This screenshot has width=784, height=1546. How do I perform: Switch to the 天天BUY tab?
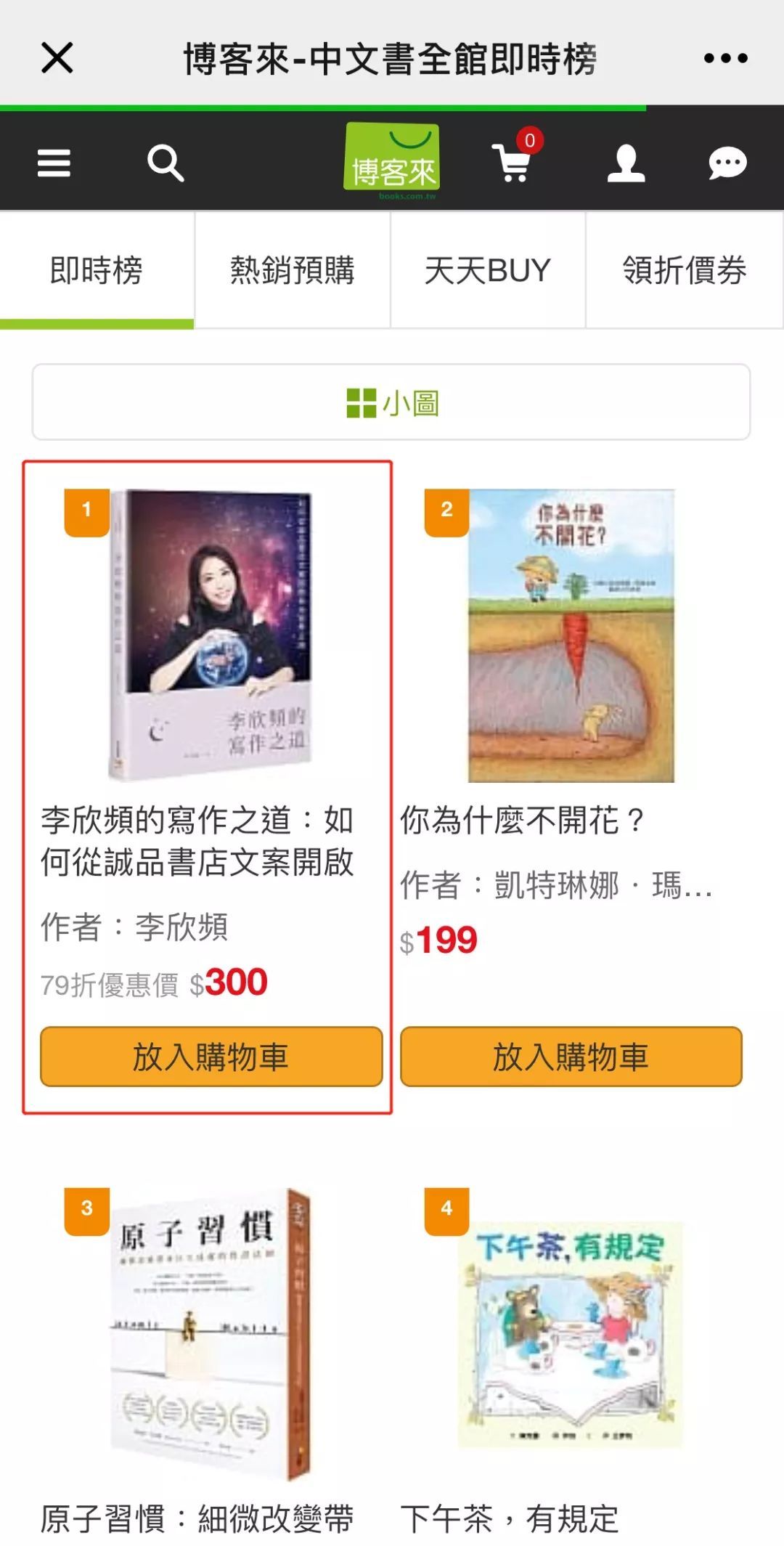488,270
